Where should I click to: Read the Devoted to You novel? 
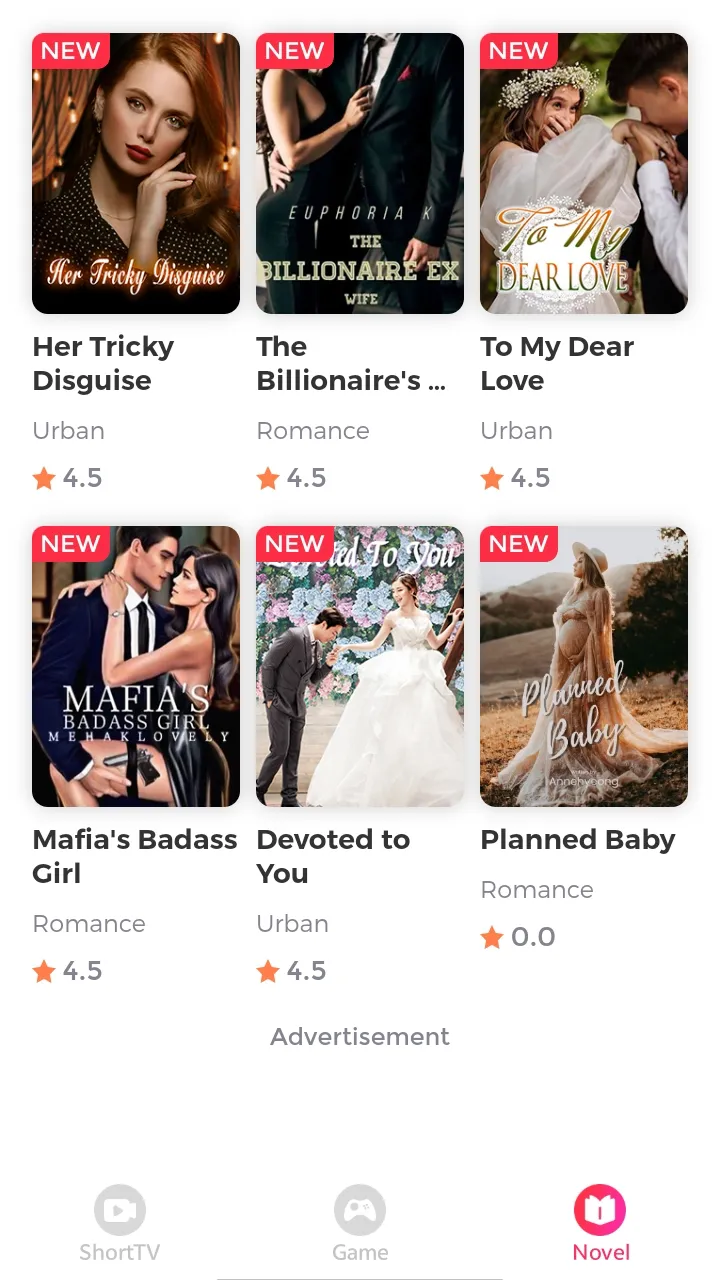360,667
